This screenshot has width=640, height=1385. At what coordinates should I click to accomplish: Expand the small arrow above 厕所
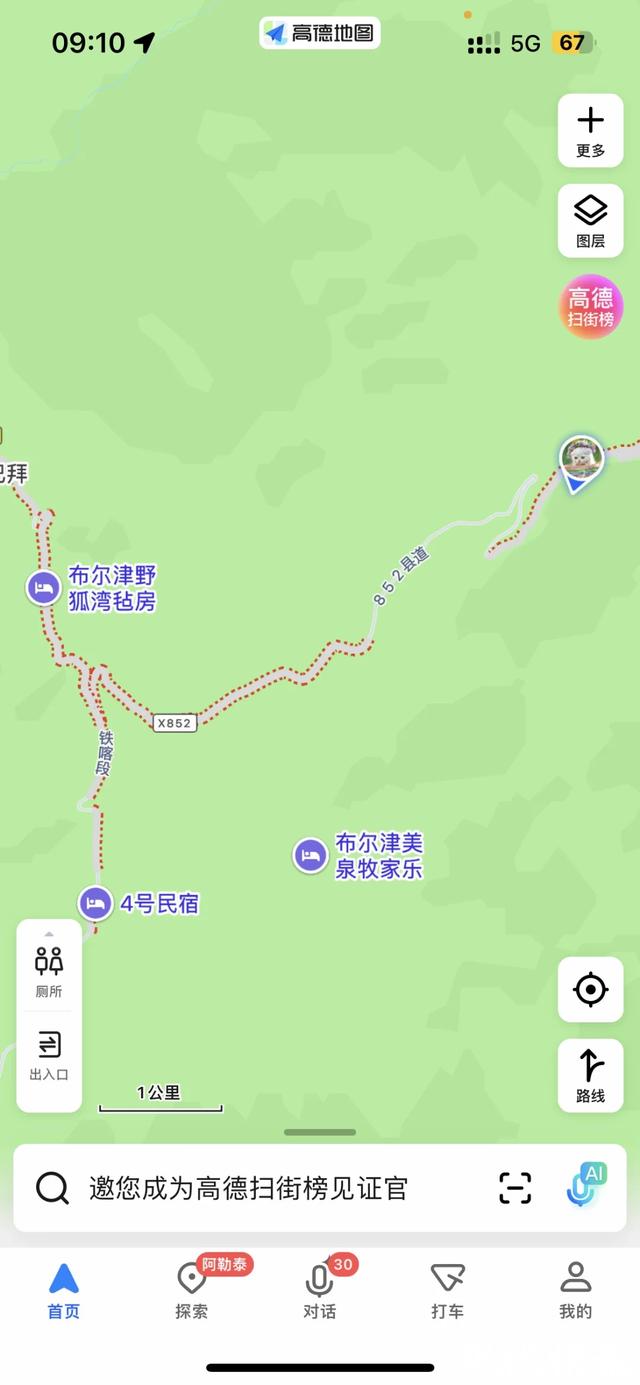49,934
